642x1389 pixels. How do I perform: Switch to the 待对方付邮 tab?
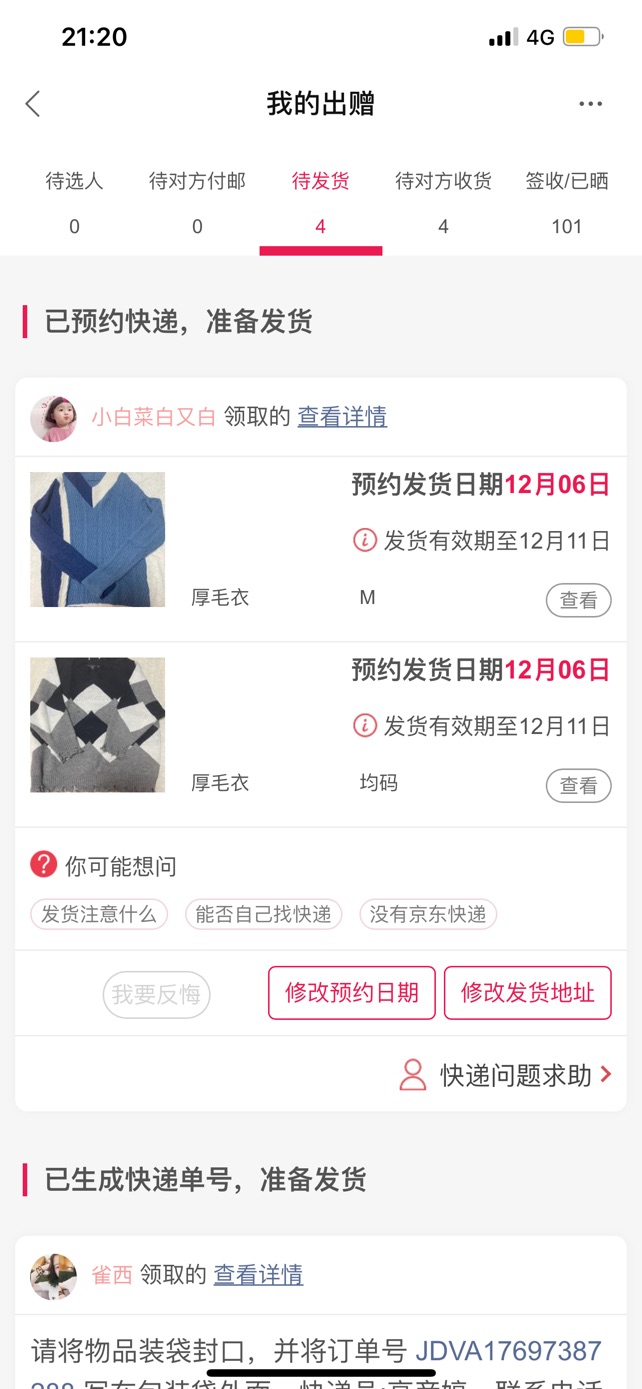(x=197, y=203)
